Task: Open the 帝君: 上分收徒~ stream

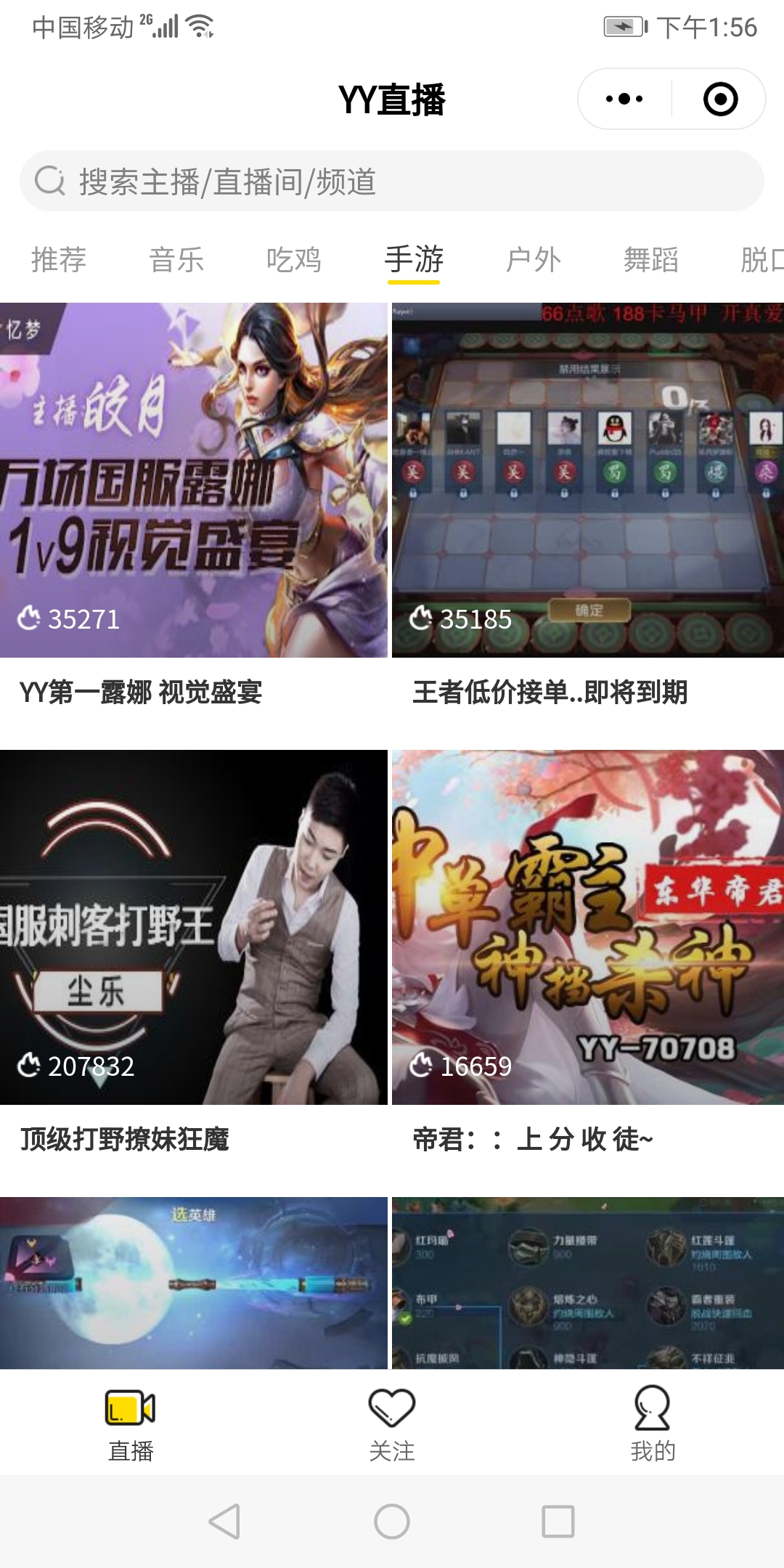Action: tap(588, 928)
